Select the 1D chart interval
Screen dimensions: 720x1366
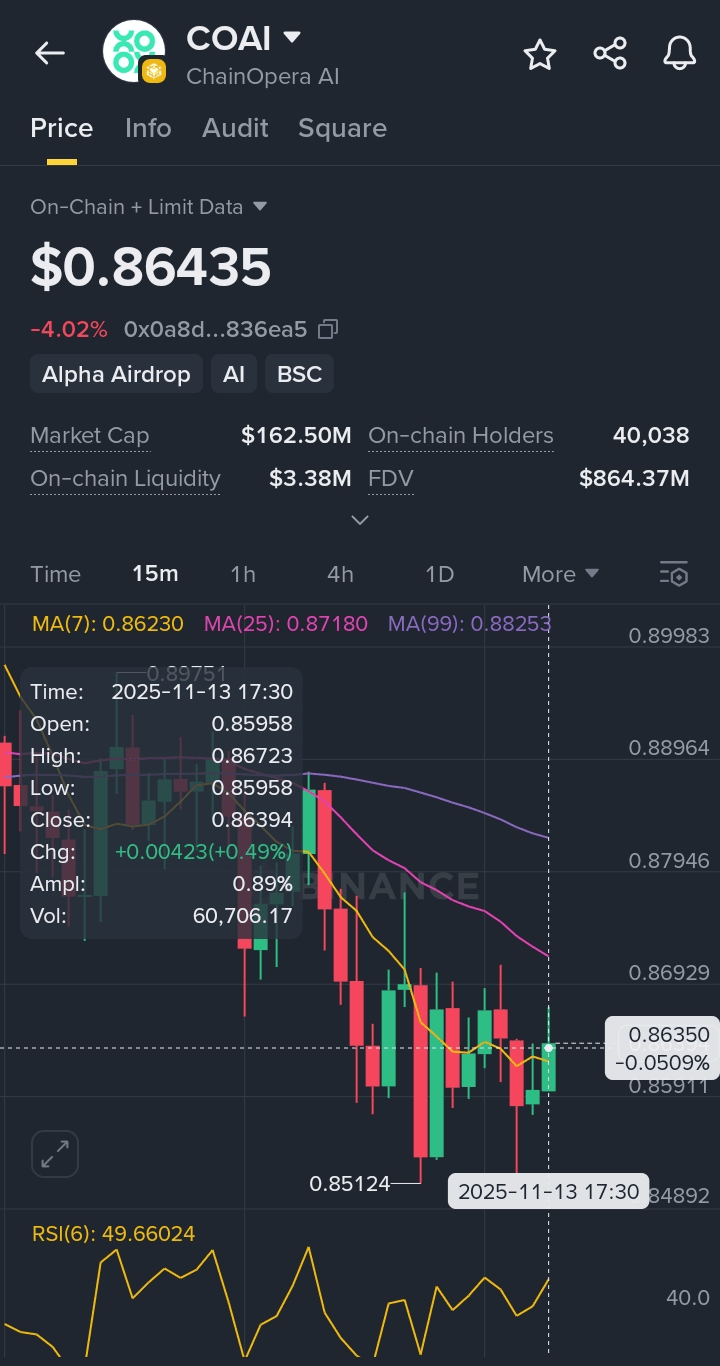(x=439, y=574)
